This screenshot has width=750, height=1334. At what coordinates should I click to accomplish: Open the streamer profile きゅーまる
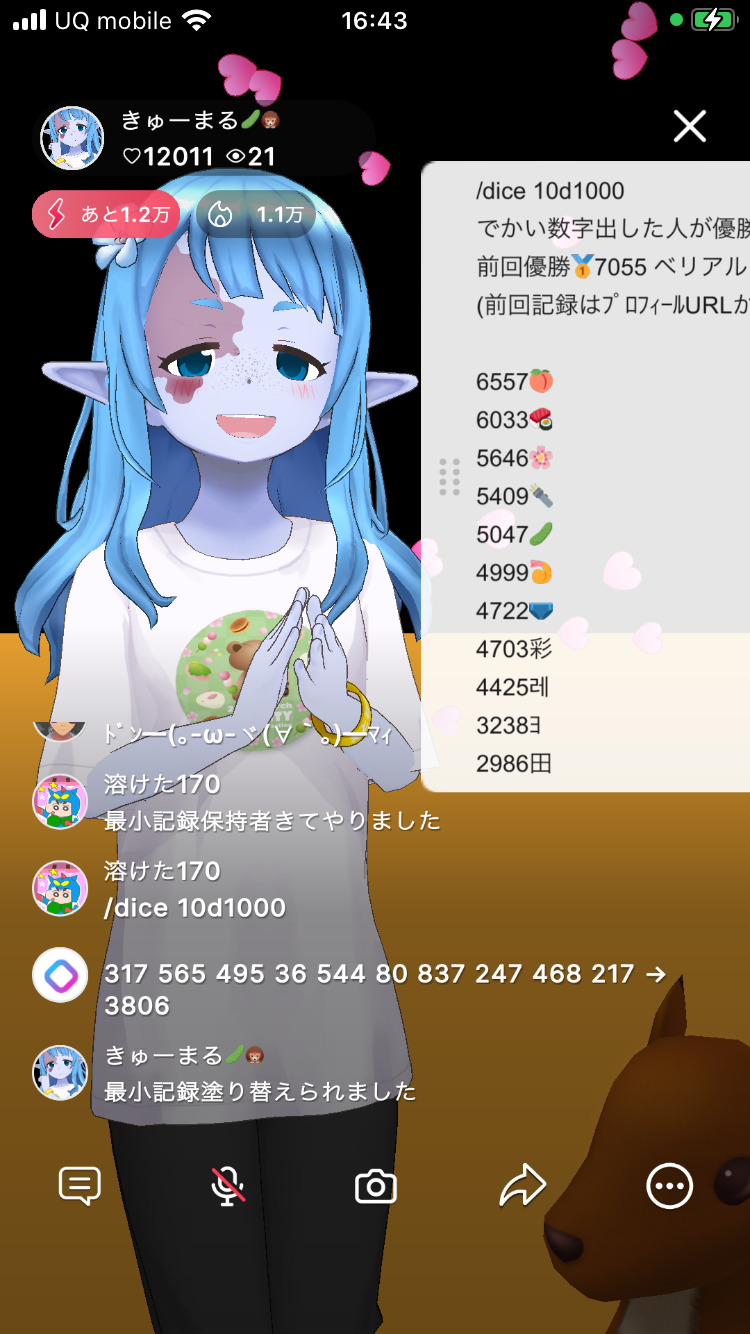pyautogui.click(x=72, y=138)
